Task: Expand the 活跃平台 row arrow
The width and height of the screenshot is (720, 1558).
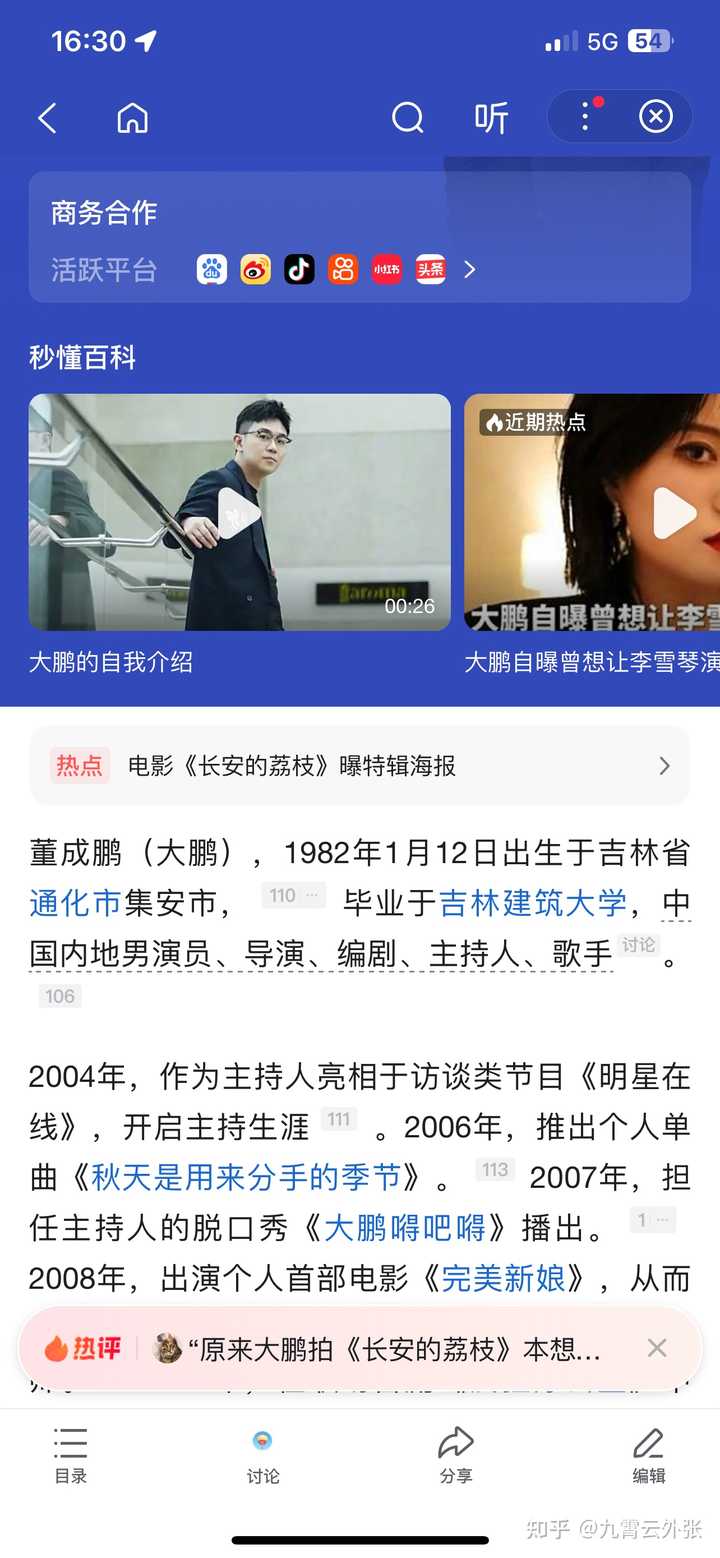Action: click(x=470, y=269)
